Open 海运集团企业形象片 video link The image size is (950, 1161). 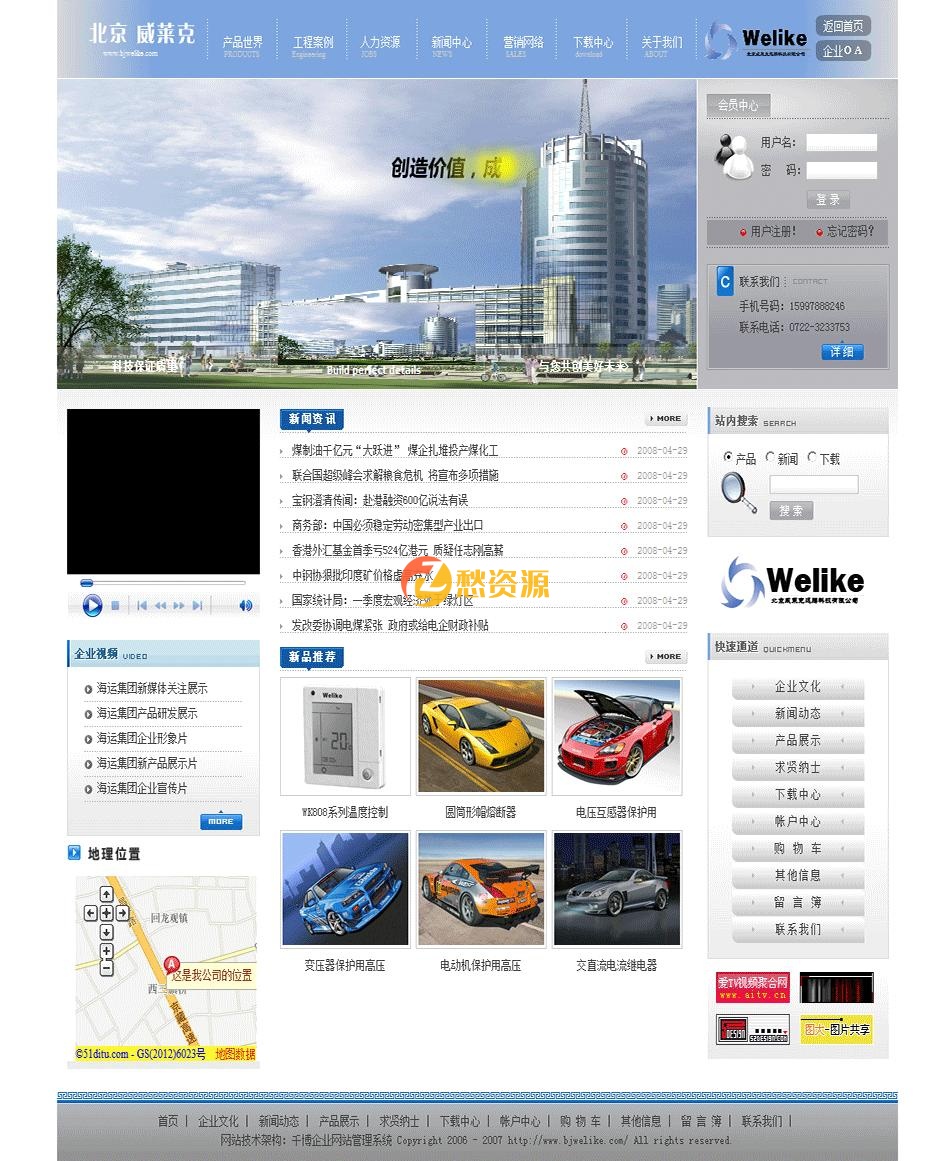coord(142,738)
